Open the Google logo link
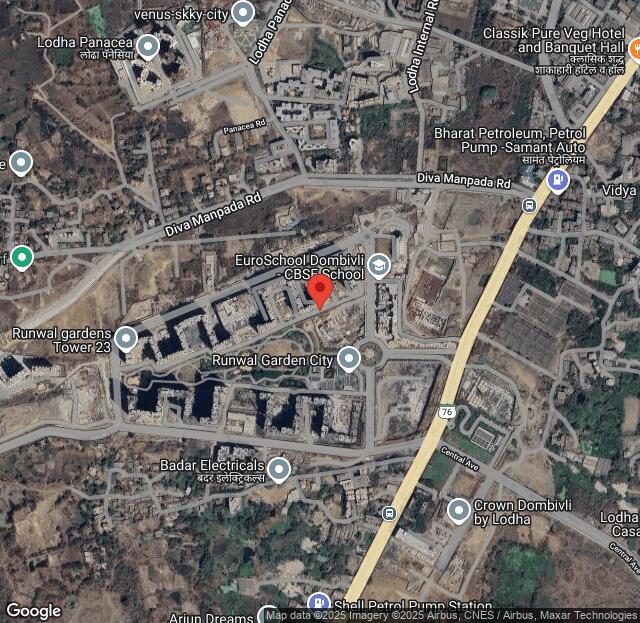This screenshot has width=640, height=623. [x=33, y=610]
